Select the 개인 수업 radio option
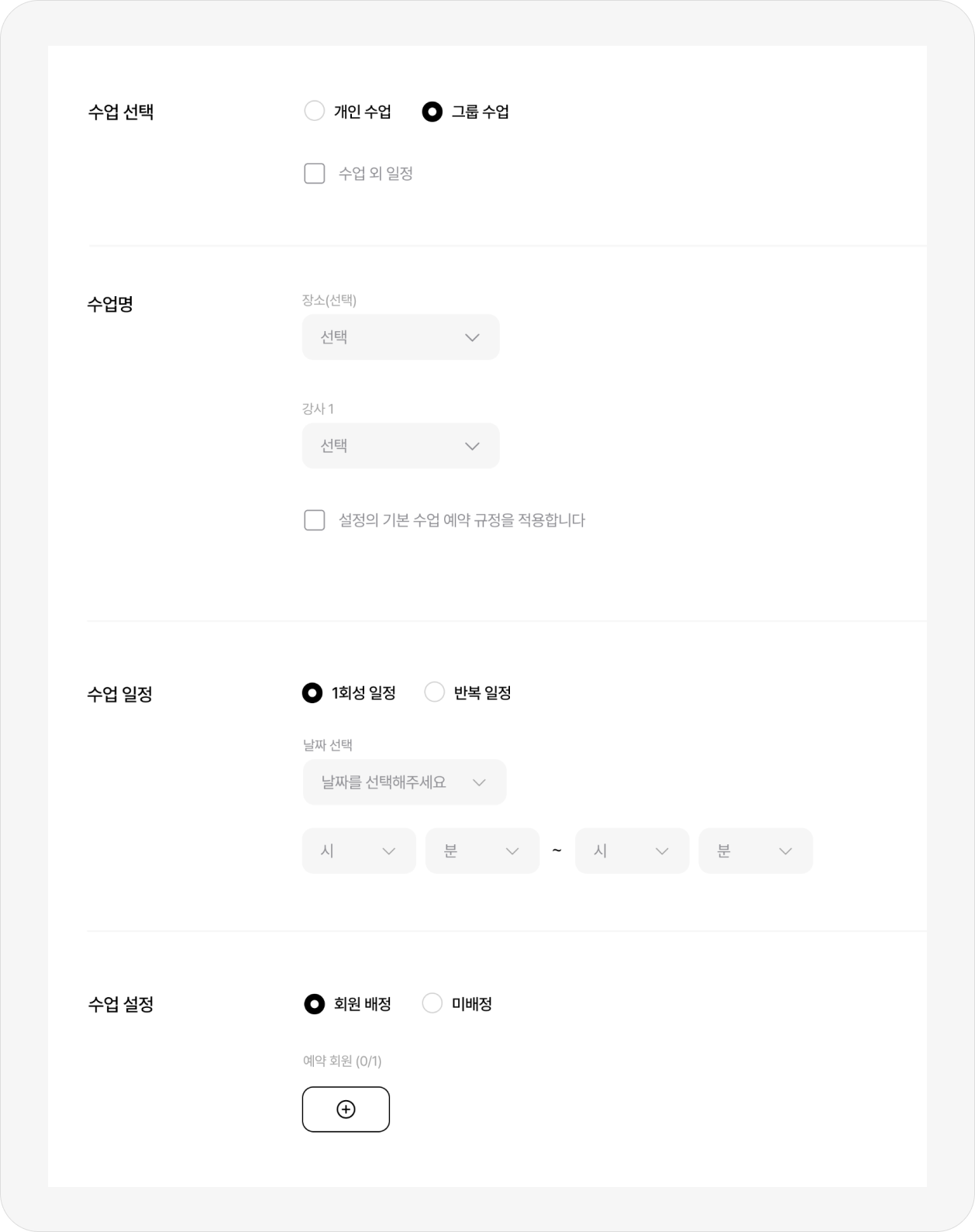This screenshot has height=1232, width=975. pos(315,112)
